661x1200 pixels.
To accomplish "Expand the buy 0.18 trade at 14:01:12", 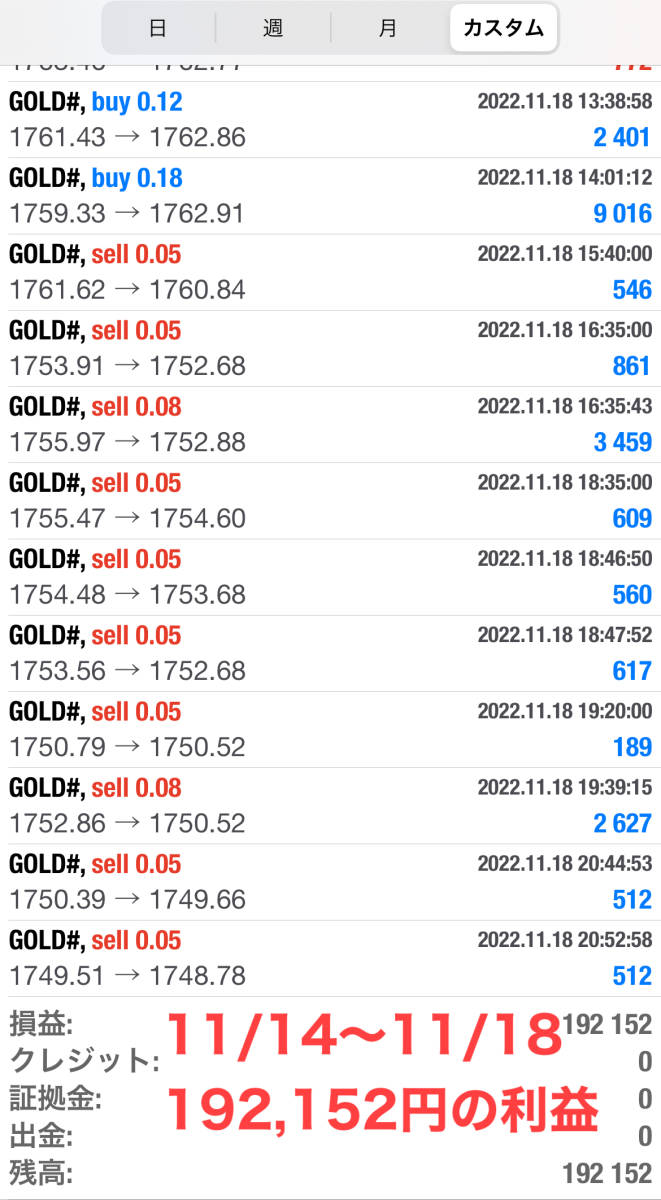I will pos(330,196).
